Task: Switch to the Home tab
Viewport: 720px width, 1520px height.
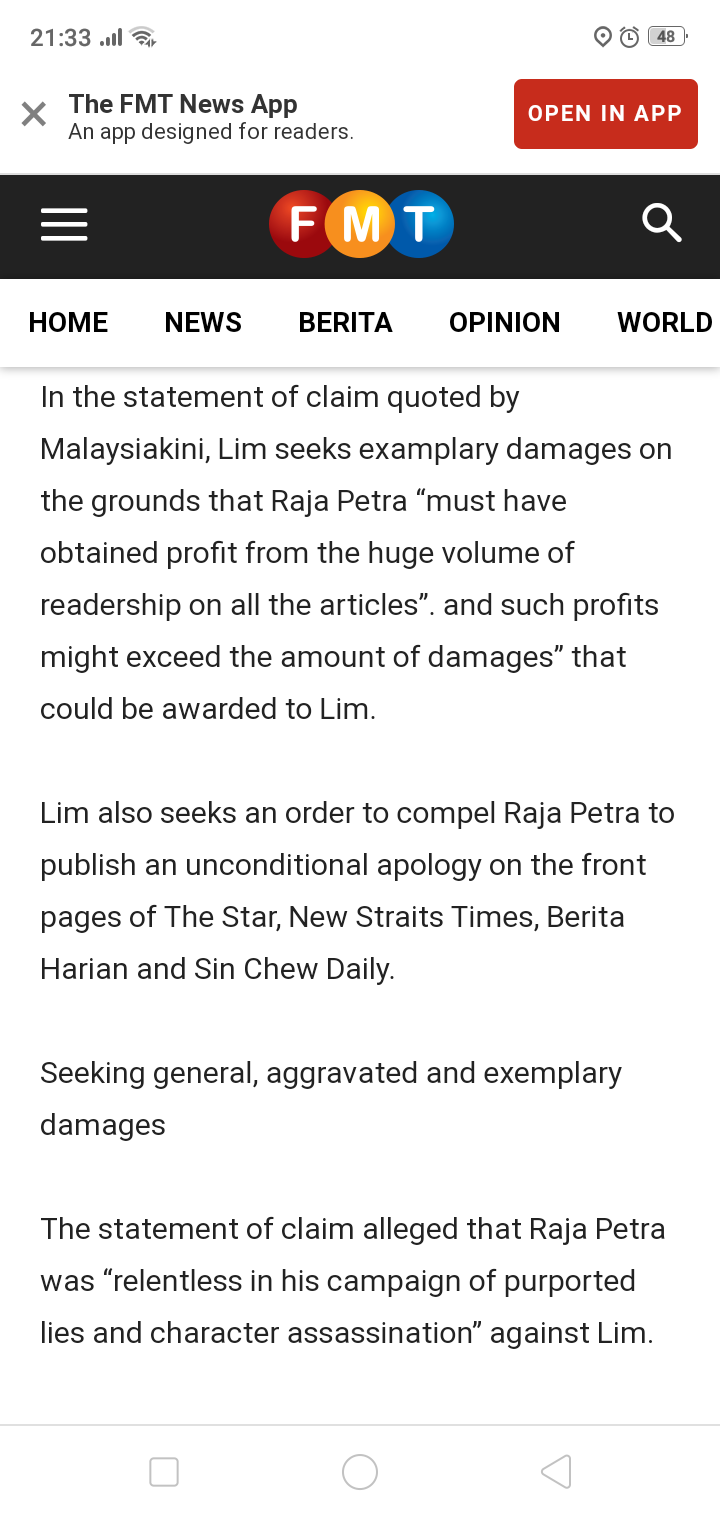Action: pyautogui.click(x=68, y=322)
